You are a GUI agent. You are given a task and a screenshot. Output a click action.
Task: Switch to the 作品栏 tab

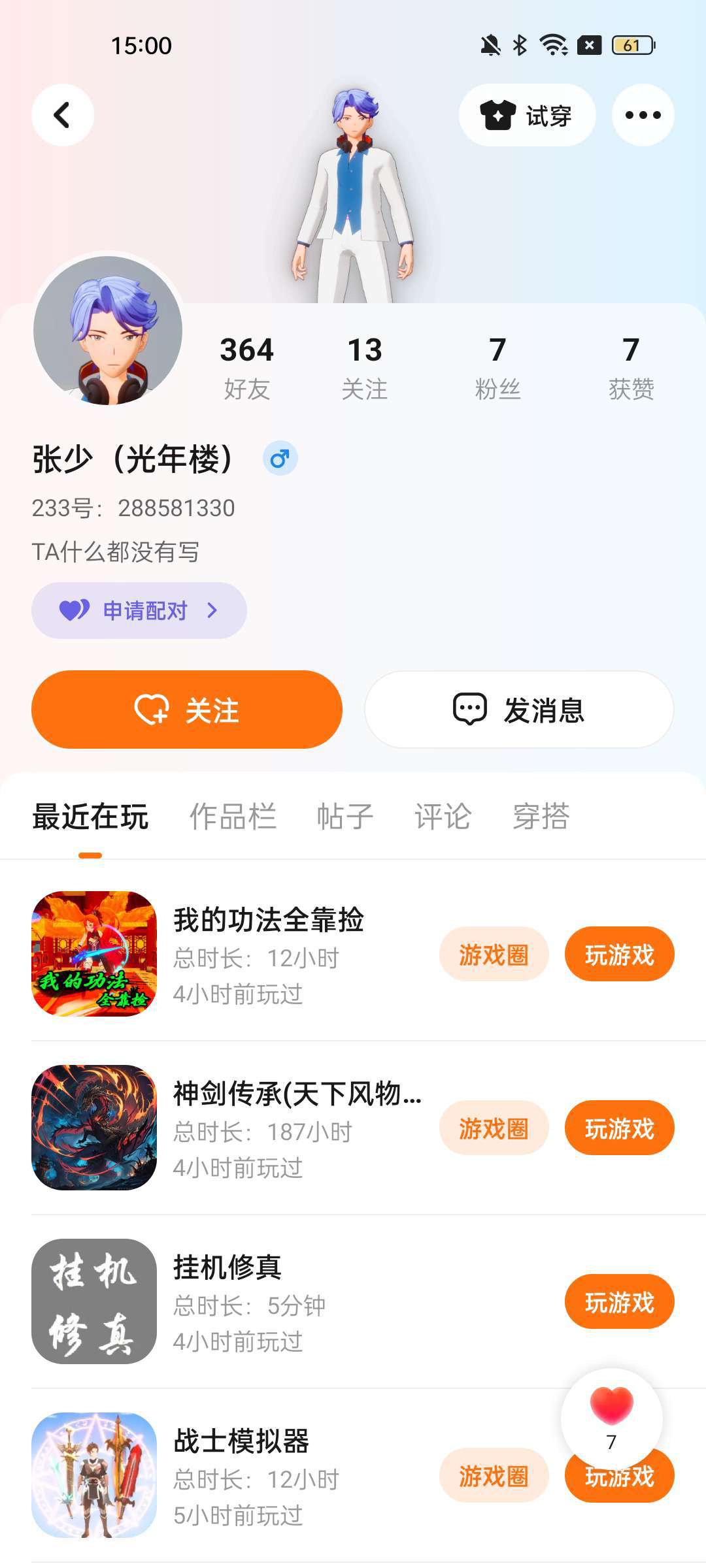coord(233,817)
